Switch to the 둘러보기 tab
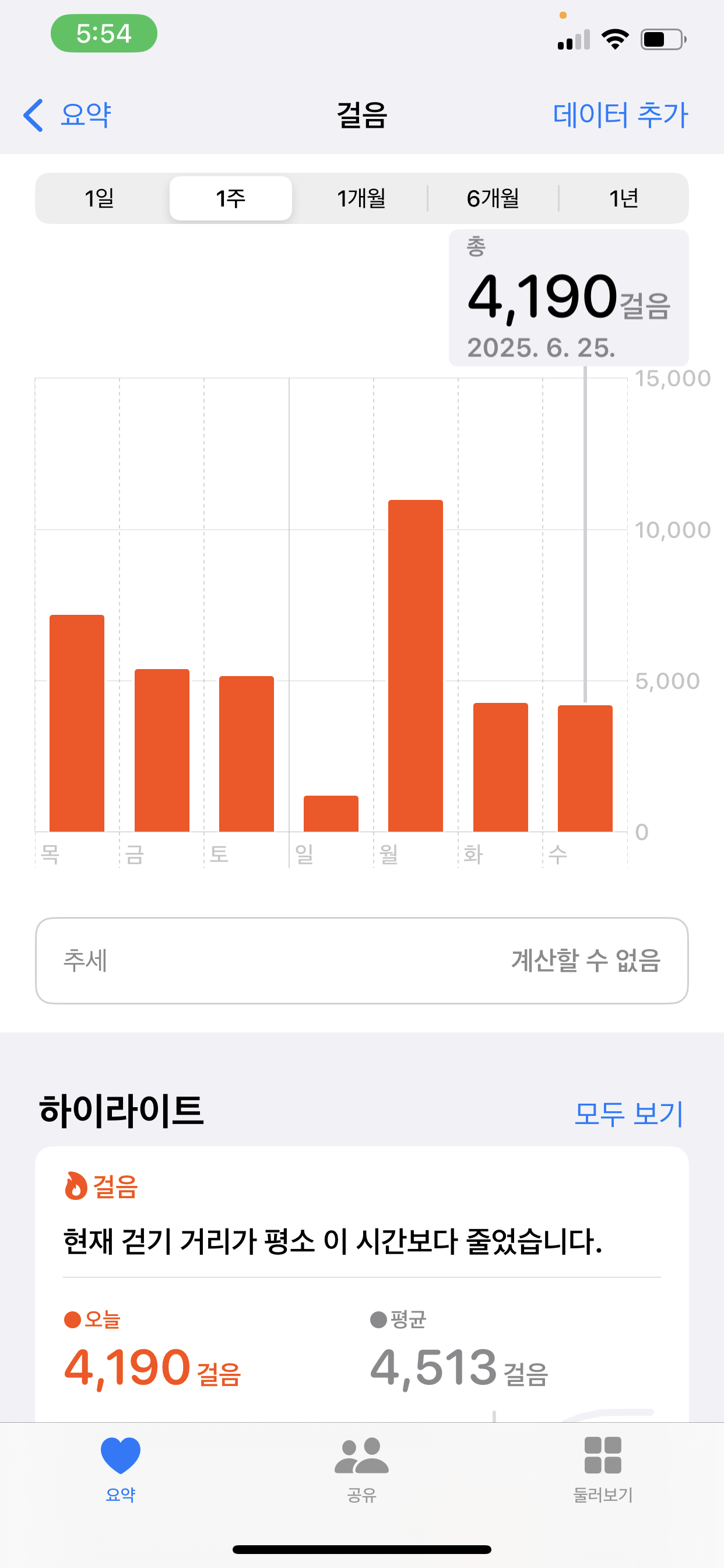Image resolution: width=724 pixels, height=1568 pixels. [x=602, y=1468]
